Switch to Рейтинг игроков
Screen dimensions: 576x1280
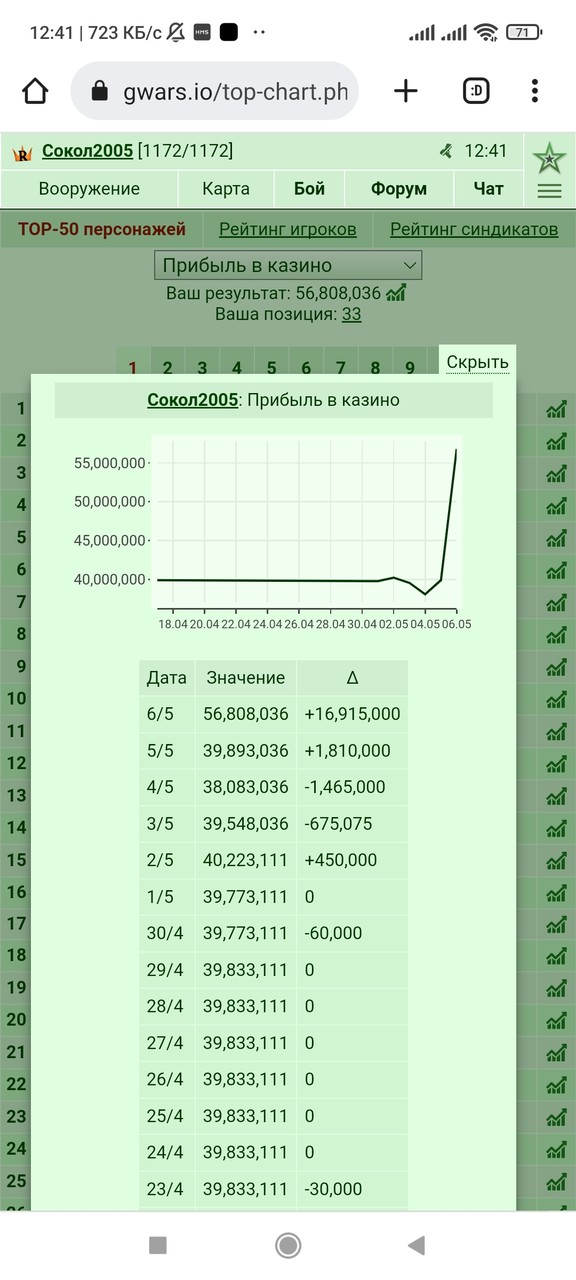288,229
